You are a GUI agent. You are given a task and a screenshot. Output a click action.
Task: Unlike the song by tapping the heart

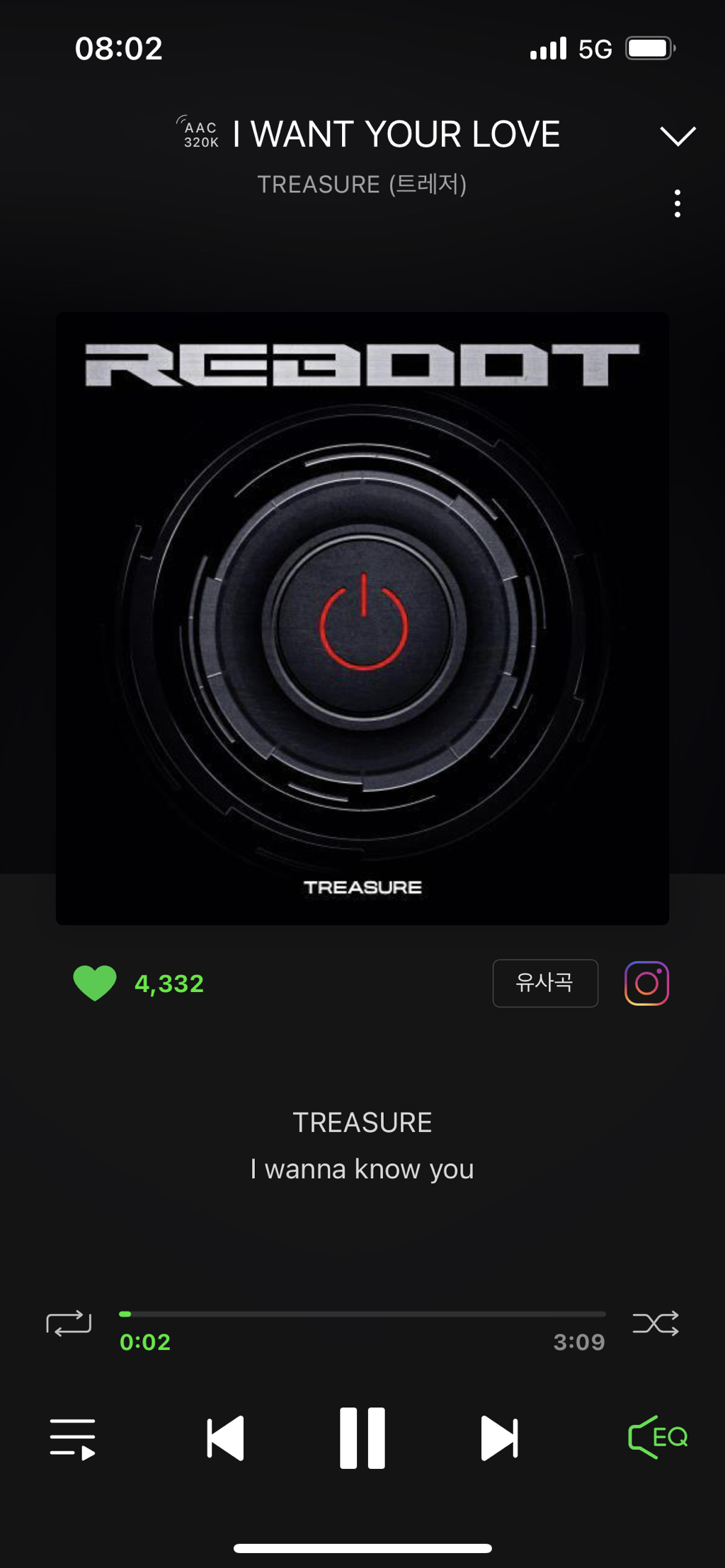point(96,983)
